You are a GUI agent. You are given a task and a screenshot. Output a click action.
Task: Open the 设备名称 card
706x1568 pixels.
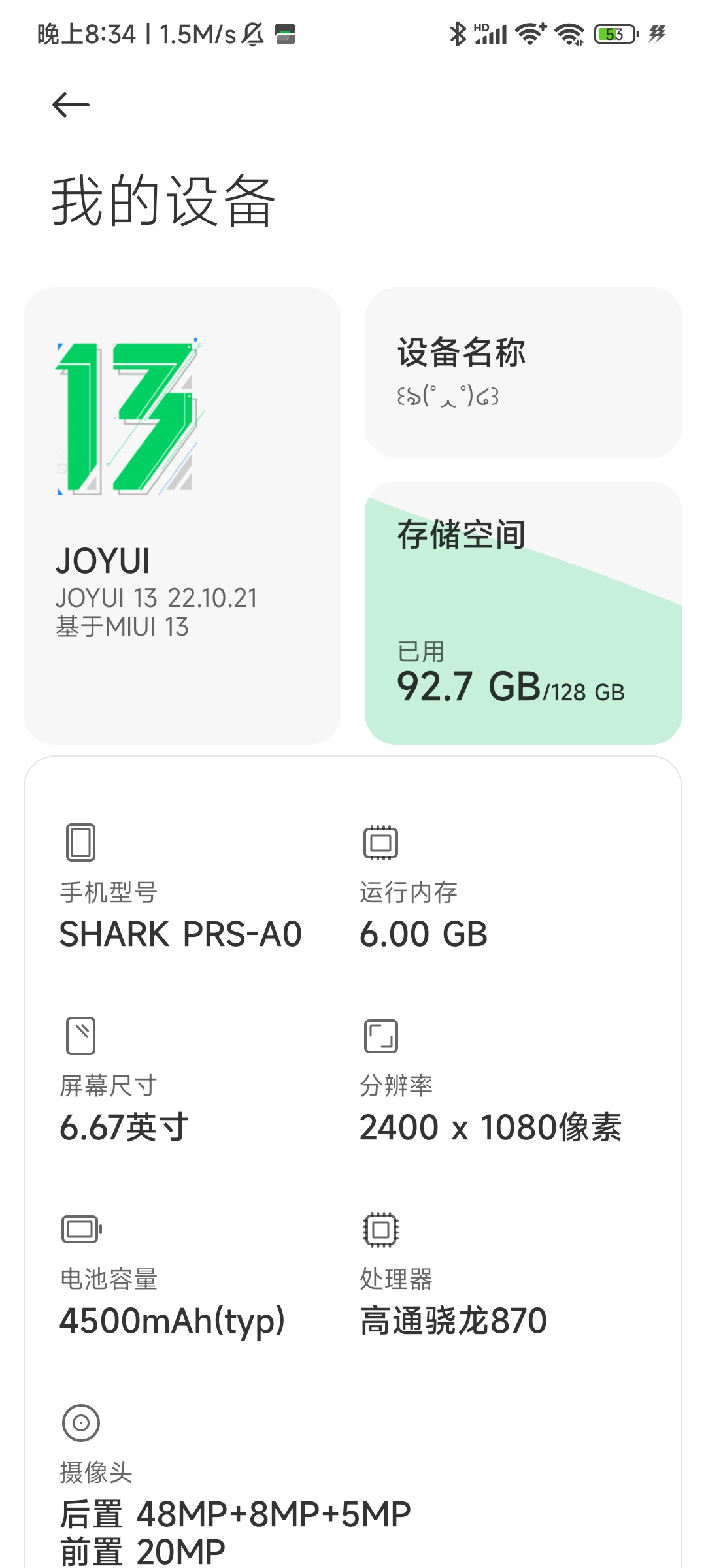tap(523, 372)
